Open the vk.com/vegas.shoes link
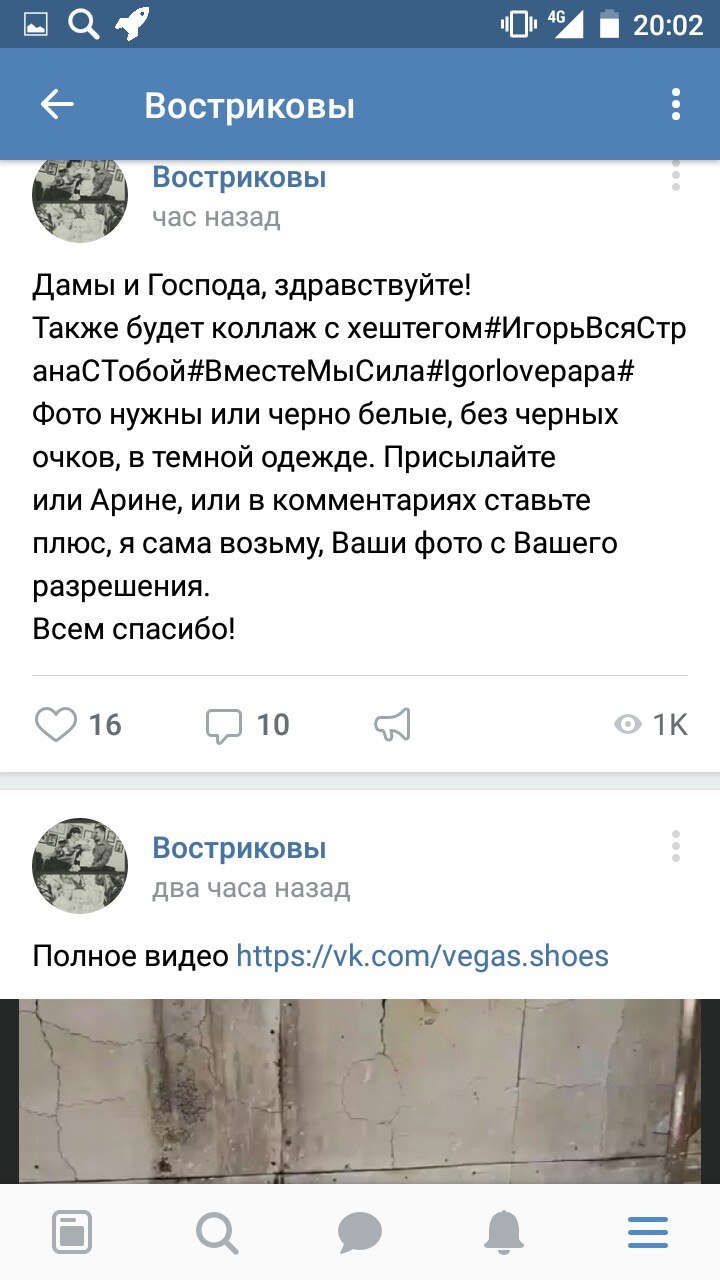Image resolution: width=720 pixels, height=1280 pixels. 422,955
